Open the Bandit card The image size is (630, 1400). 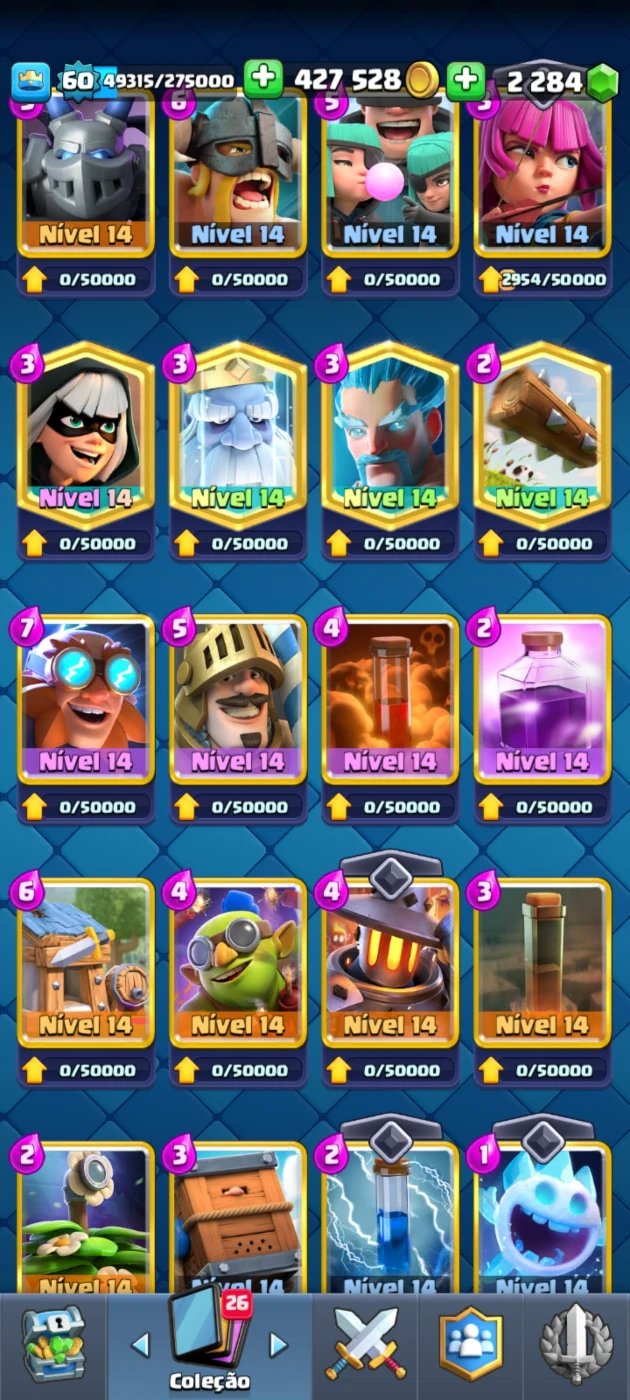click(x=86, y=434)
